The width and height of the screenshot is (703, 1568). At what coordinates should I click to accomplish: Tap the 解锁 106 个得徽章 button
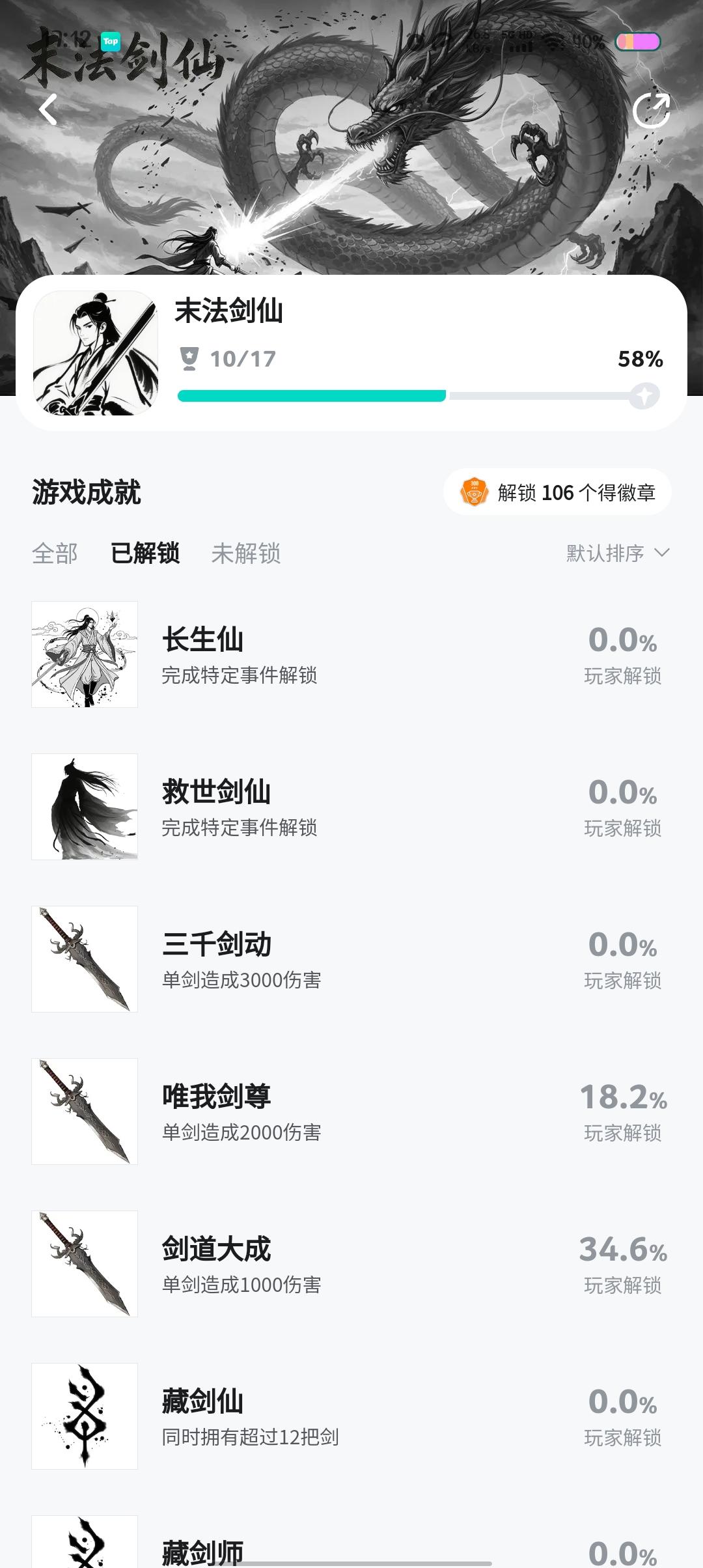pos(558,492)
